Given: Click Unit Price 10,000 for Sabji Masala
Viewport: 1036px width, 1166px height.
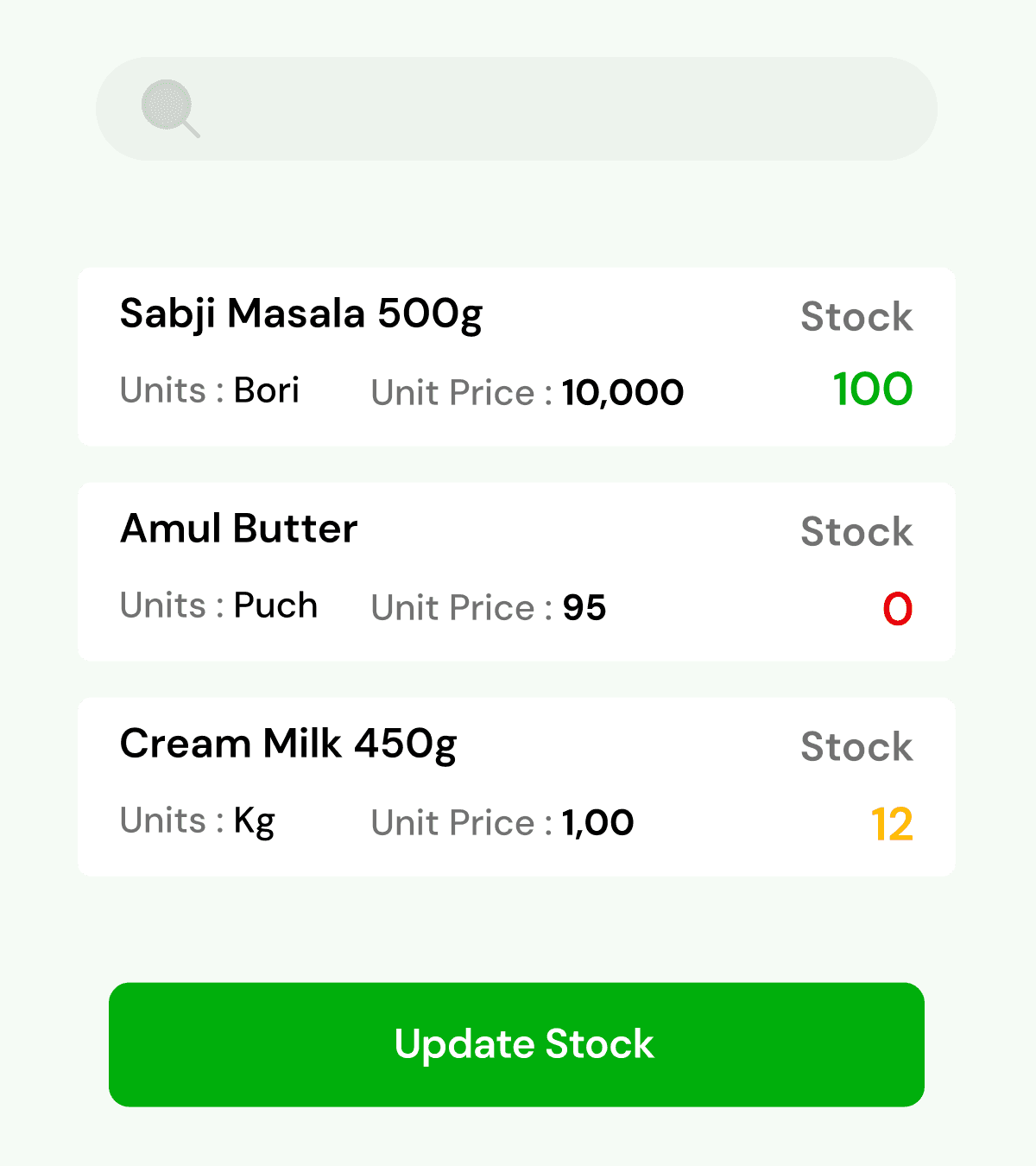Looking at the screenshot, I should click(527, 392).
